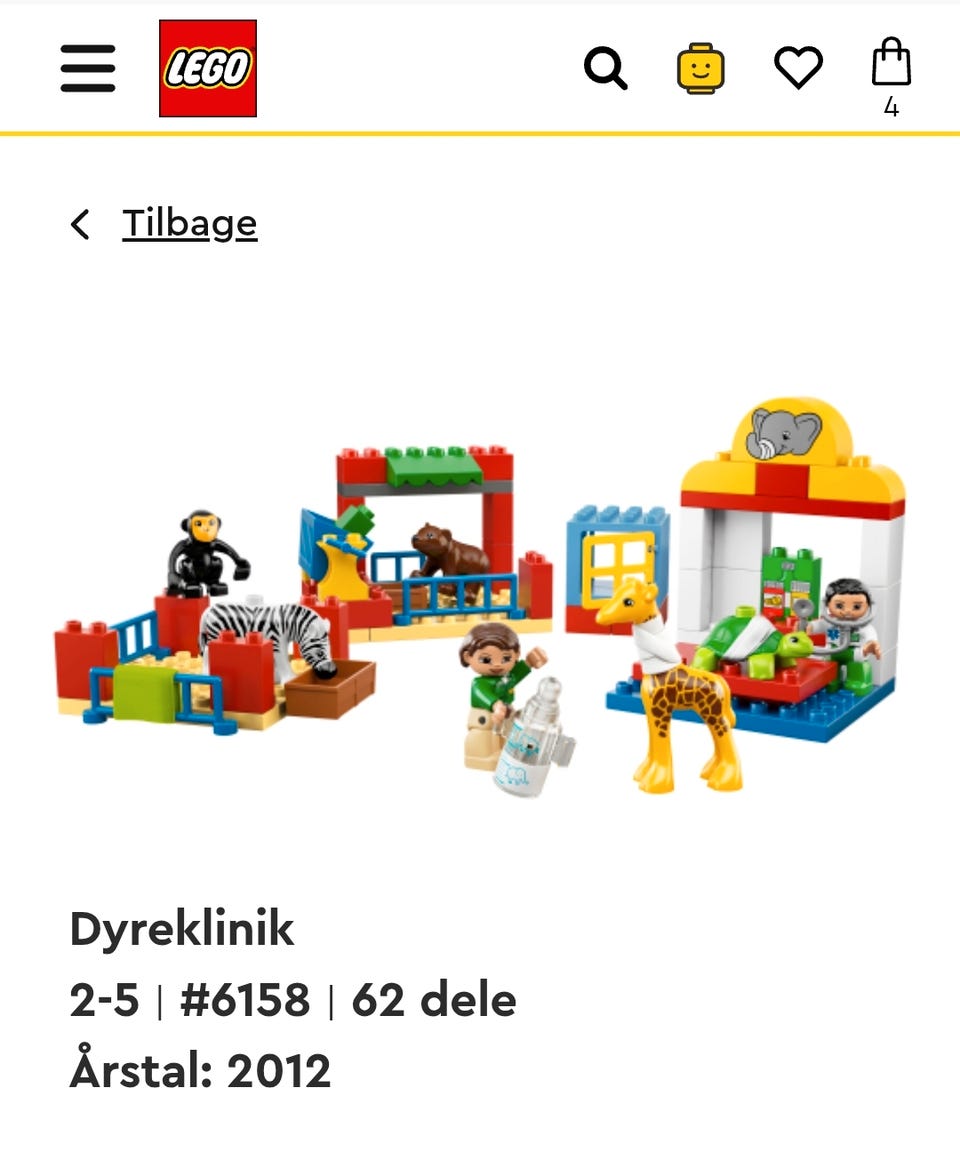This screenshot has height=1160, width=960.
Task: Click the veterinarian figure in the photo
Action: [x=845, y=625]
